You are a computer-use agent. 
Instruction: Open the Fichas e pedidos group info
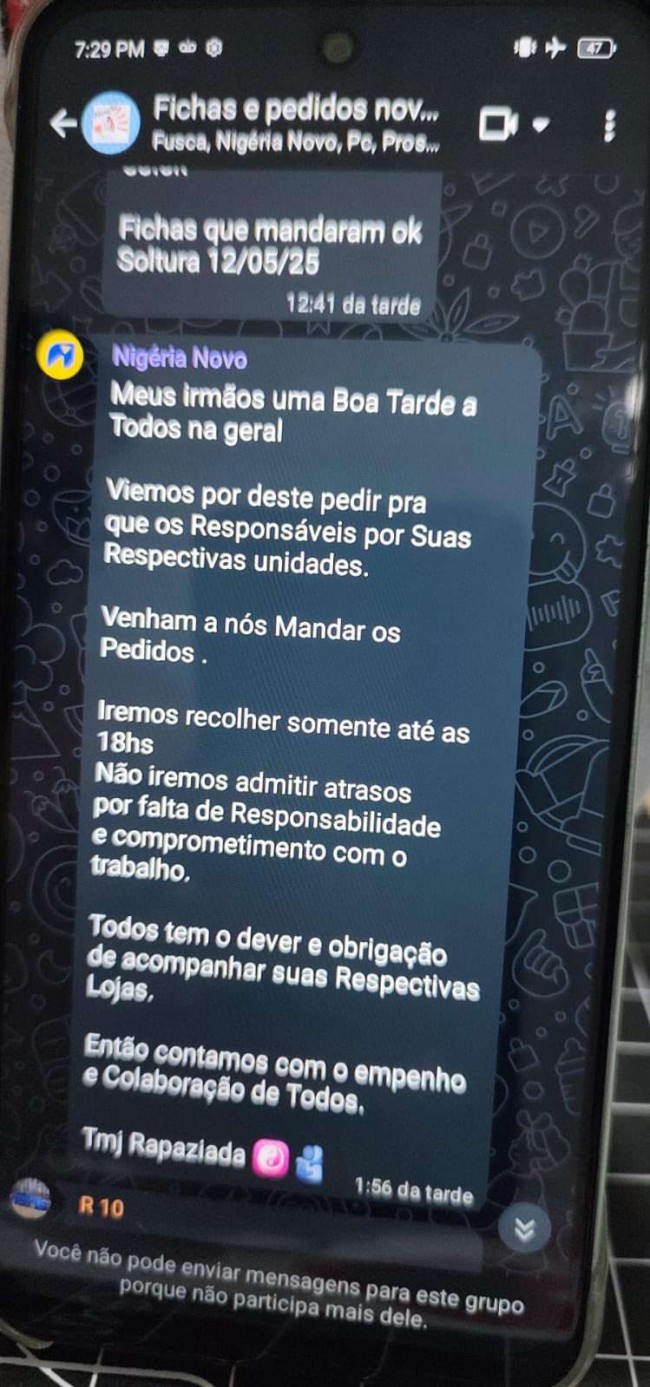pyautogui.click(x=296, y=121)
